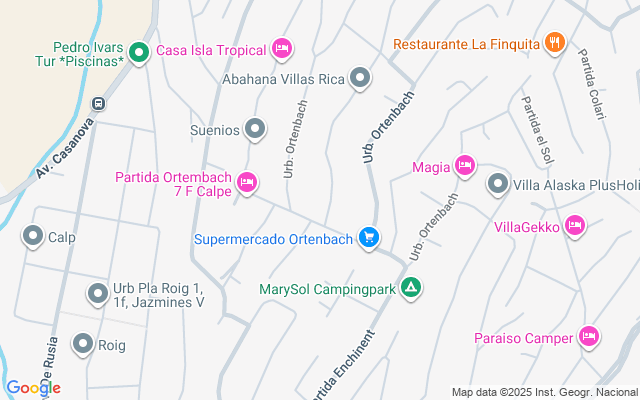Open the Abahana Villas Rica marker
The image size is (640, 400).
(360, 78)
